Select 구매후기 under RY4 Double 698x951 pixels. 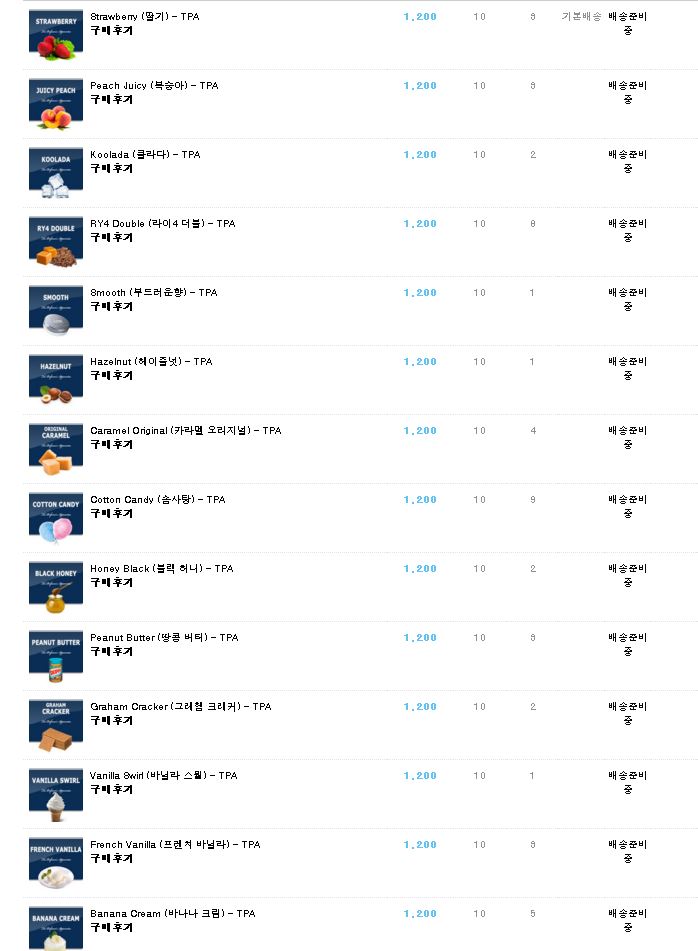point(111,238)
